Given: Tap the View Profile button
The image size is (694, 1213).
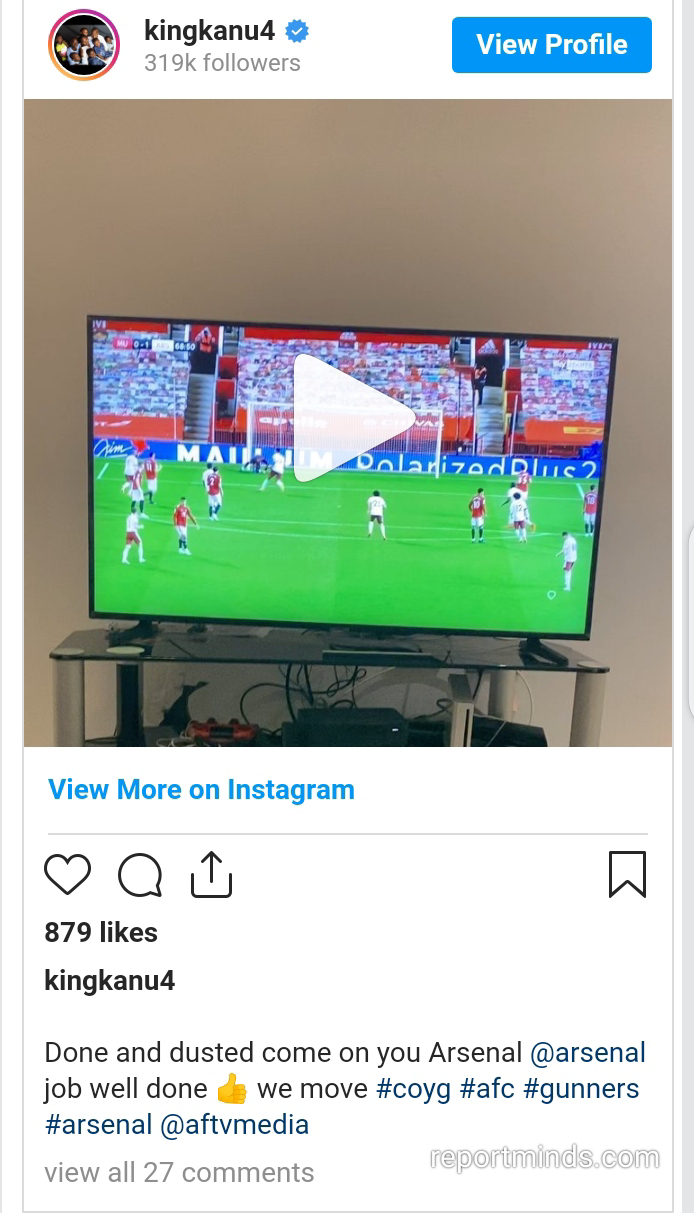Looking at the screenshot, I should (551, 45).
